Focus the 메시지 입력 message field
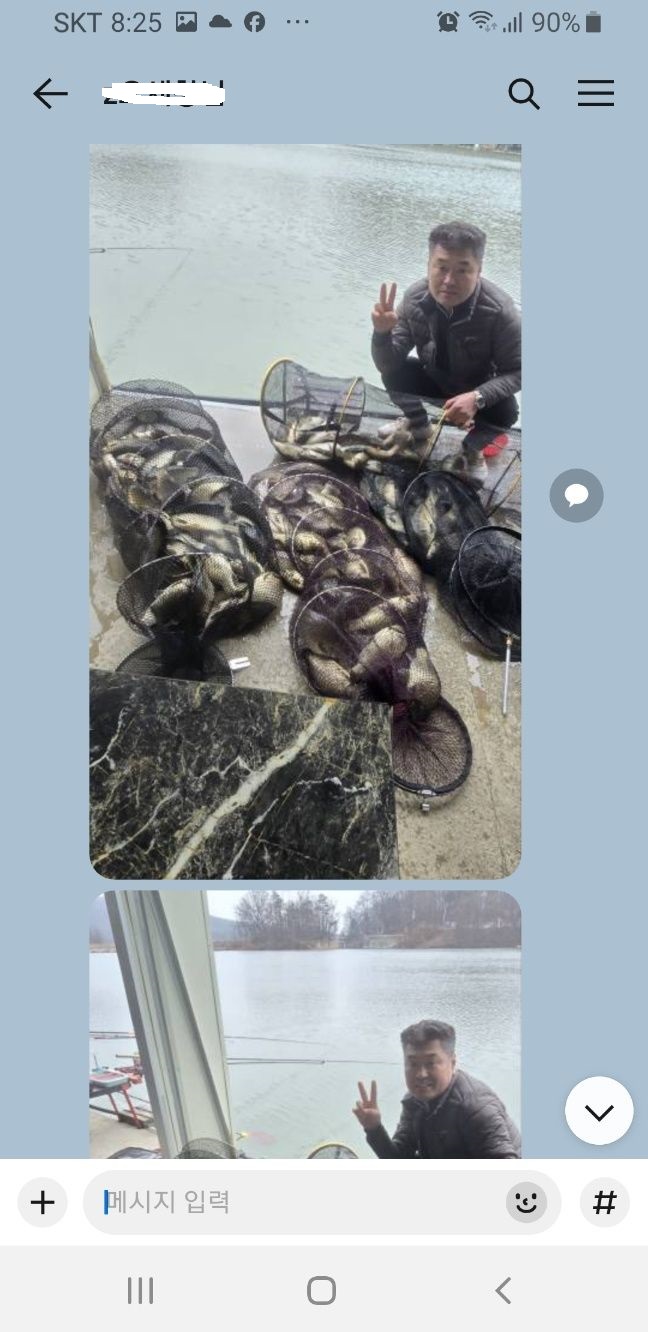The width and height of the screenshot is (648, 1332). pyautogui.click(x=300, y=1202)
